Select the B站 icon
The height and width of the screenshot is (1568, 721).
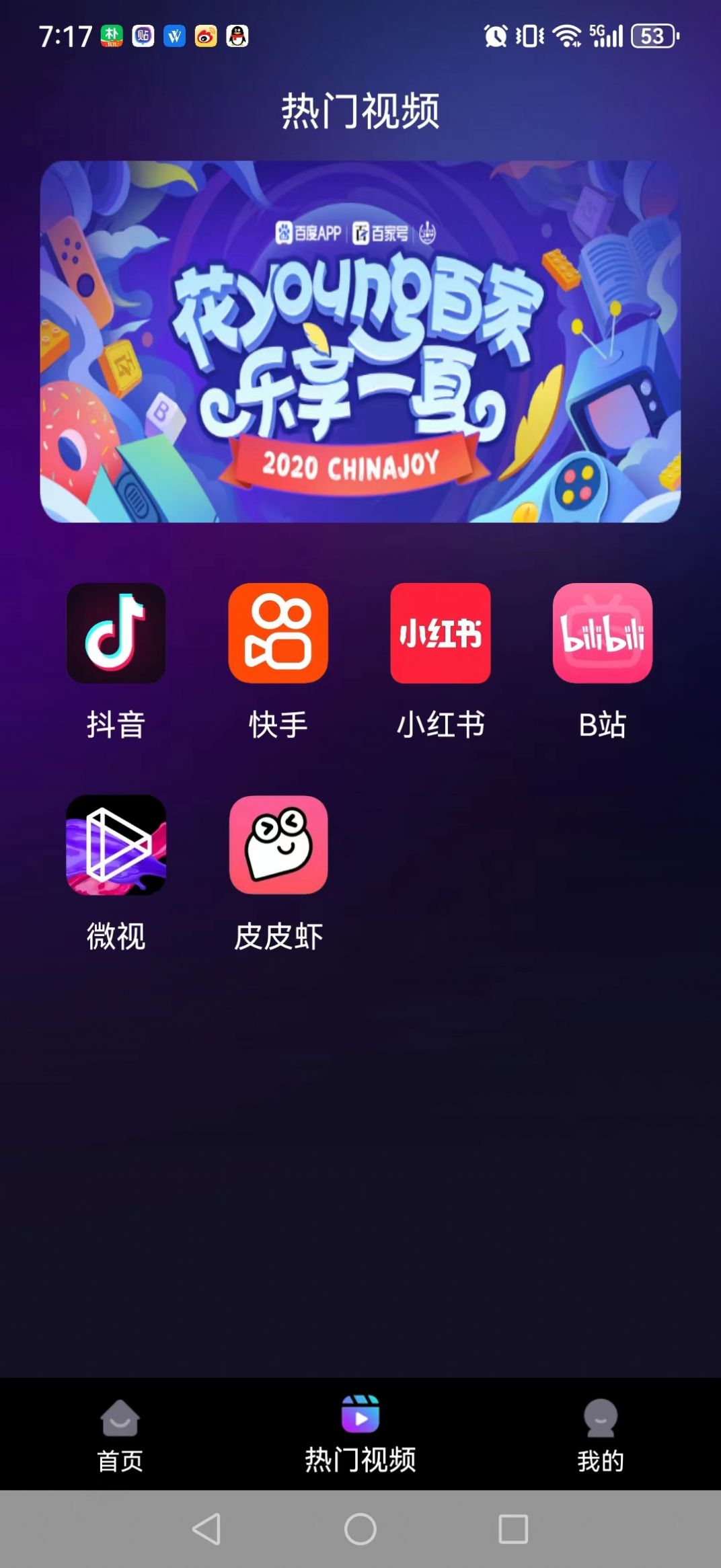click(603, 633)
